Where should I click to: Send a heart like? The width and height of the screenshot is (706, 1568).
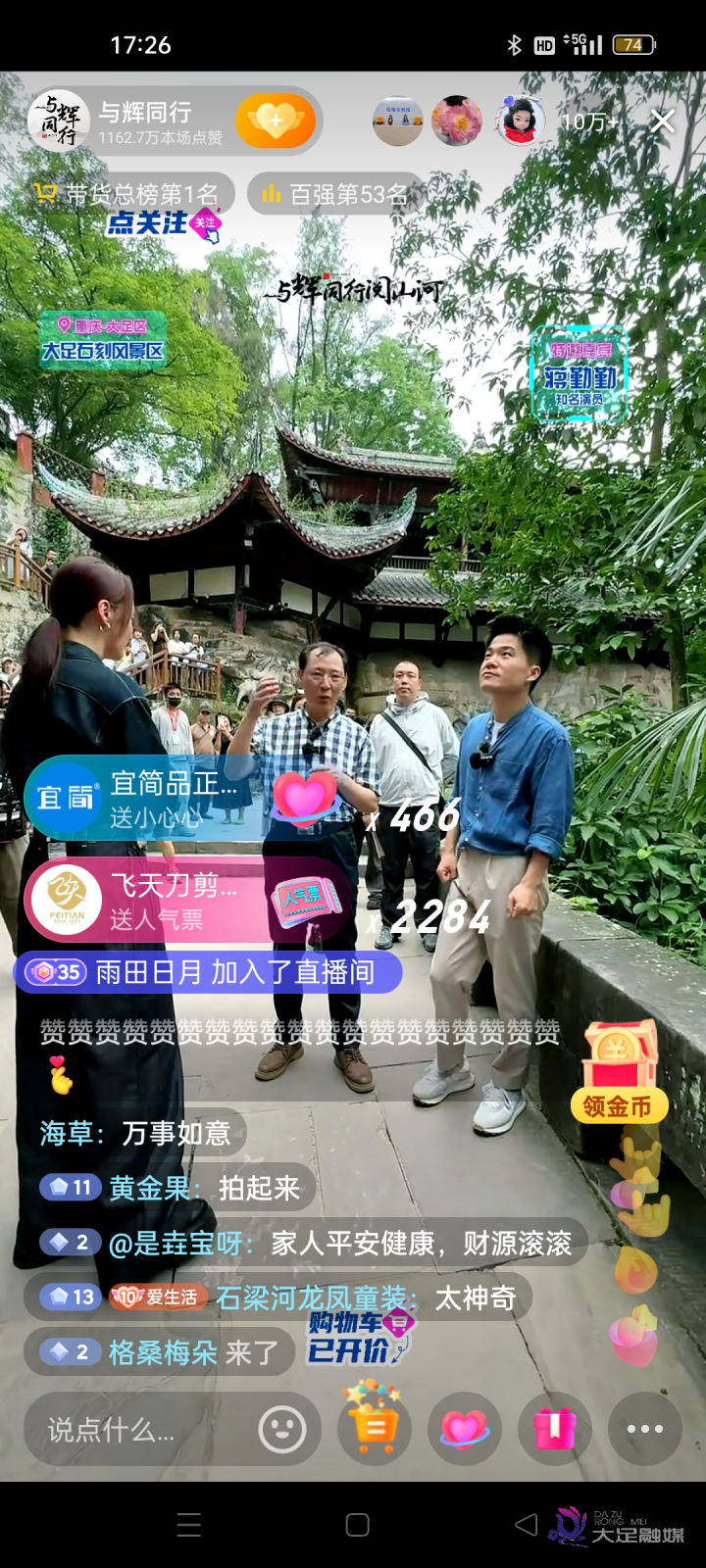coord(465,1429)
